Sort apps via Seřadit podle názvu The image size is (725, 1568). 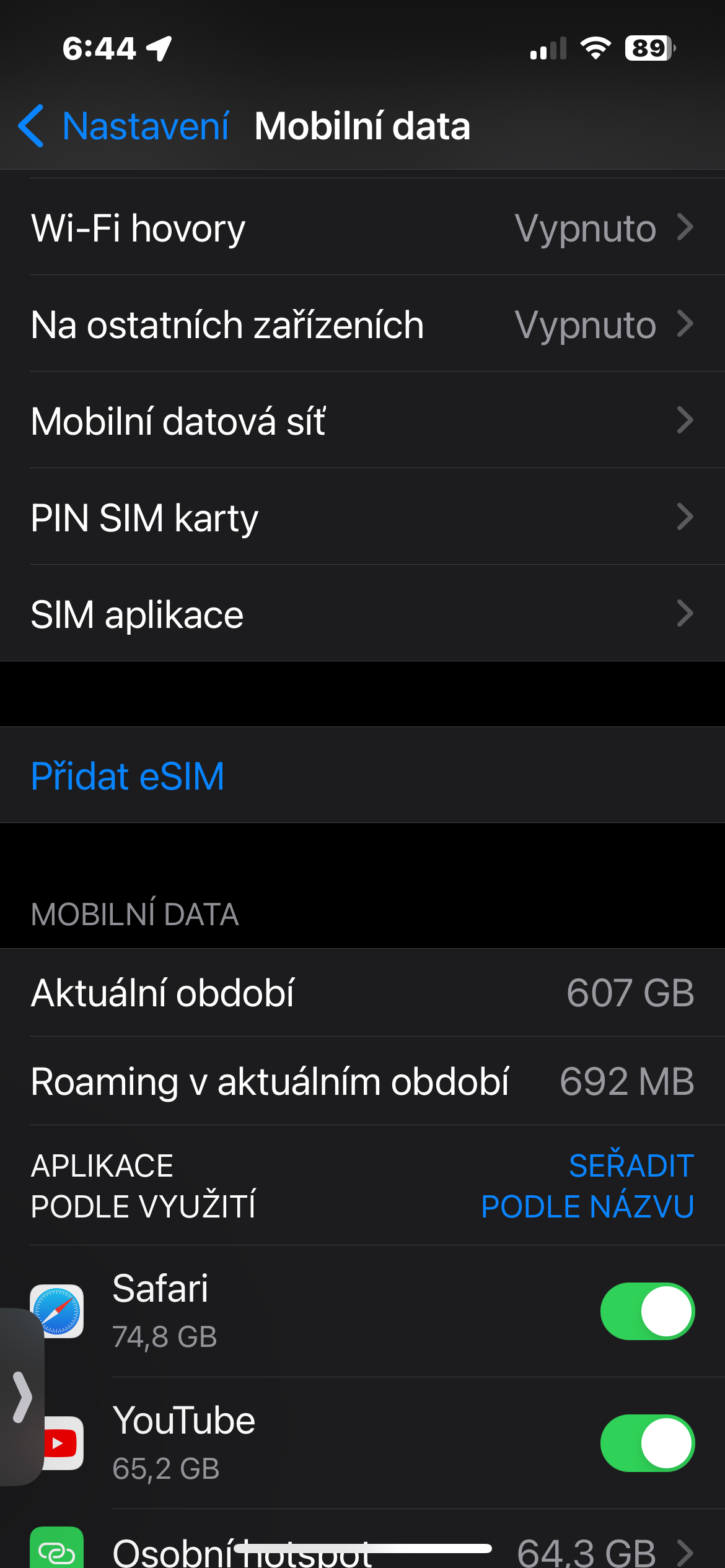pyautogui.click(x=587, y=1185)
